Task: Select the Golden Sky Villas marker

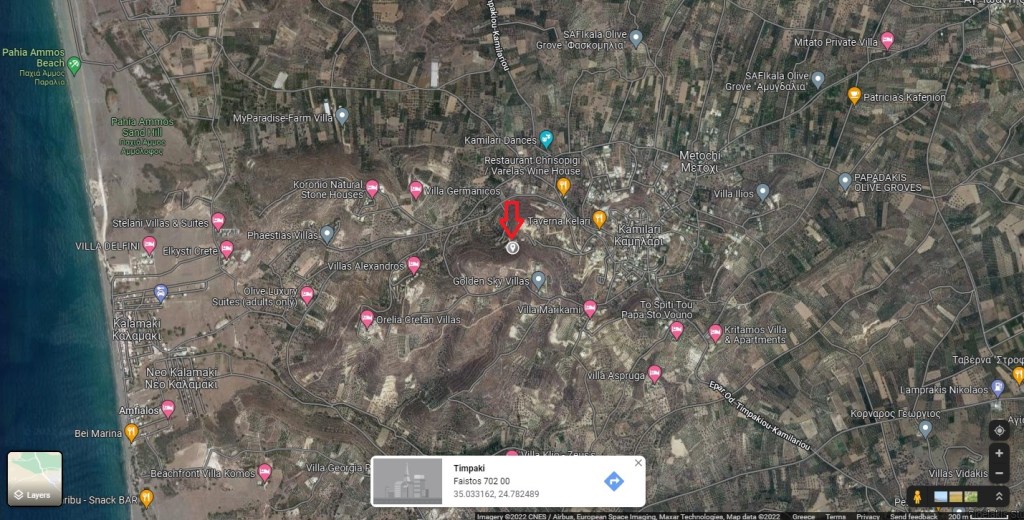Action: click(x=538, y=279)
